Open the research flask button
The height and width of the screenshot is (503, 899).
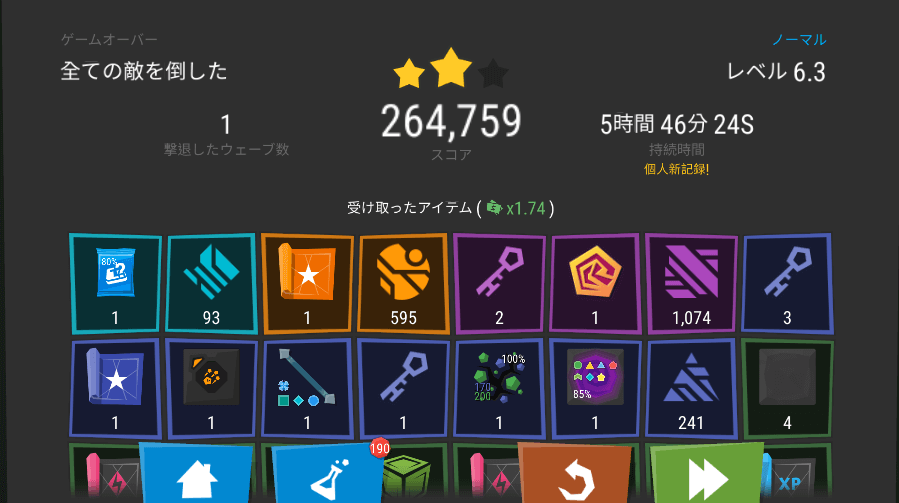point(328,476)
